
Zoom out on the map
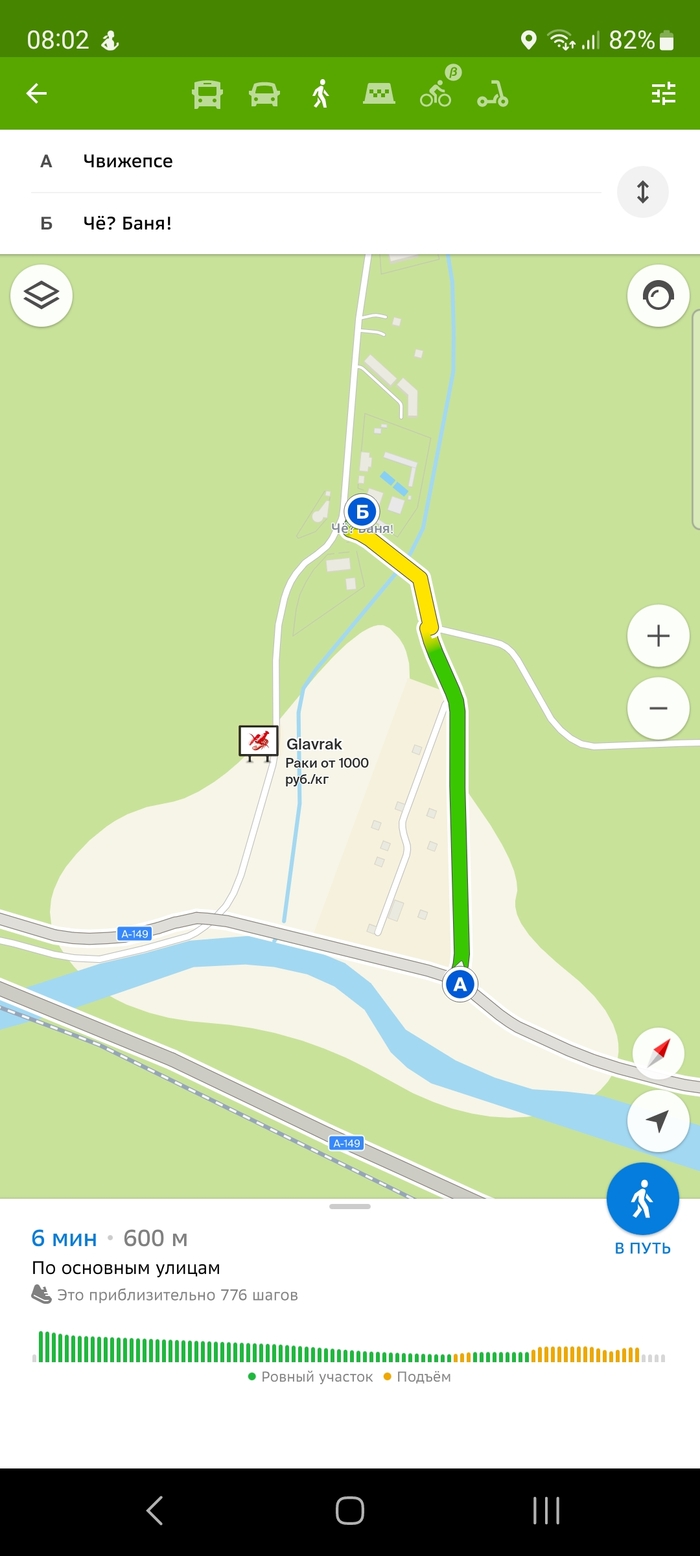[658, 708]
